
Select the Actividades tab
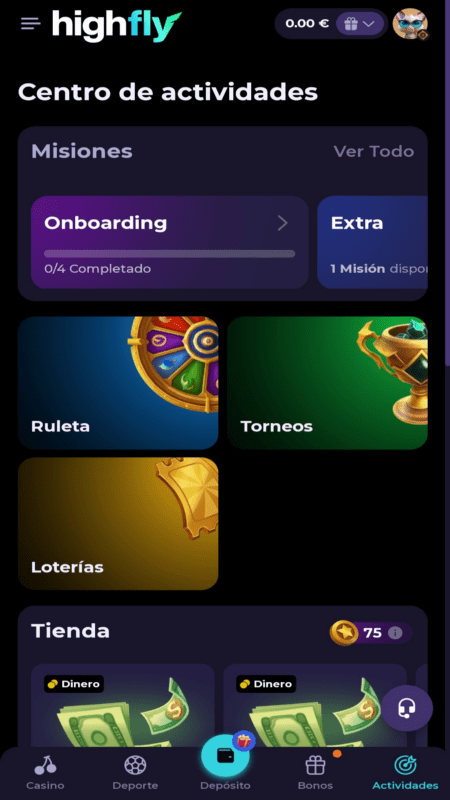tap(406, 773)
